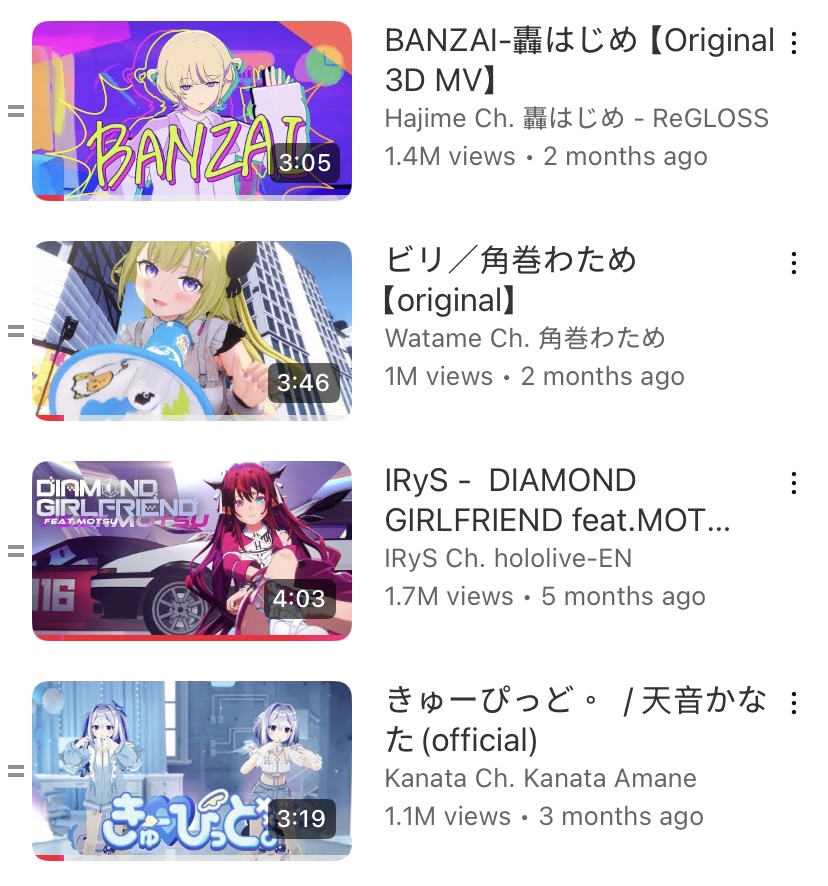Open the overflow menu for Watame's ビリ video
Screen dimensions: 828x886
794,263
